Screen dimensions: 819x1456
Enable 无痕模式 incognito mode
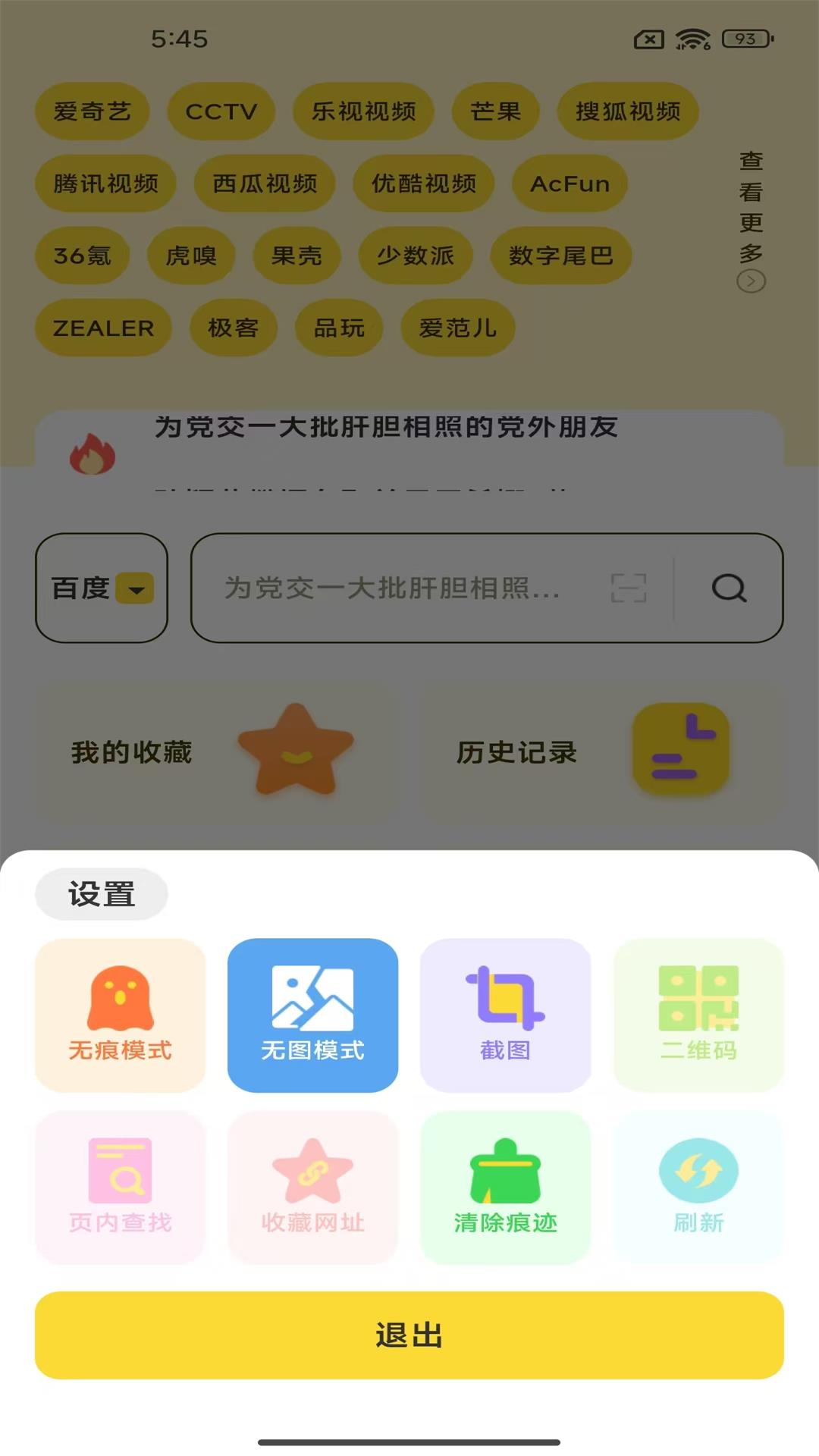(120, 1016)
